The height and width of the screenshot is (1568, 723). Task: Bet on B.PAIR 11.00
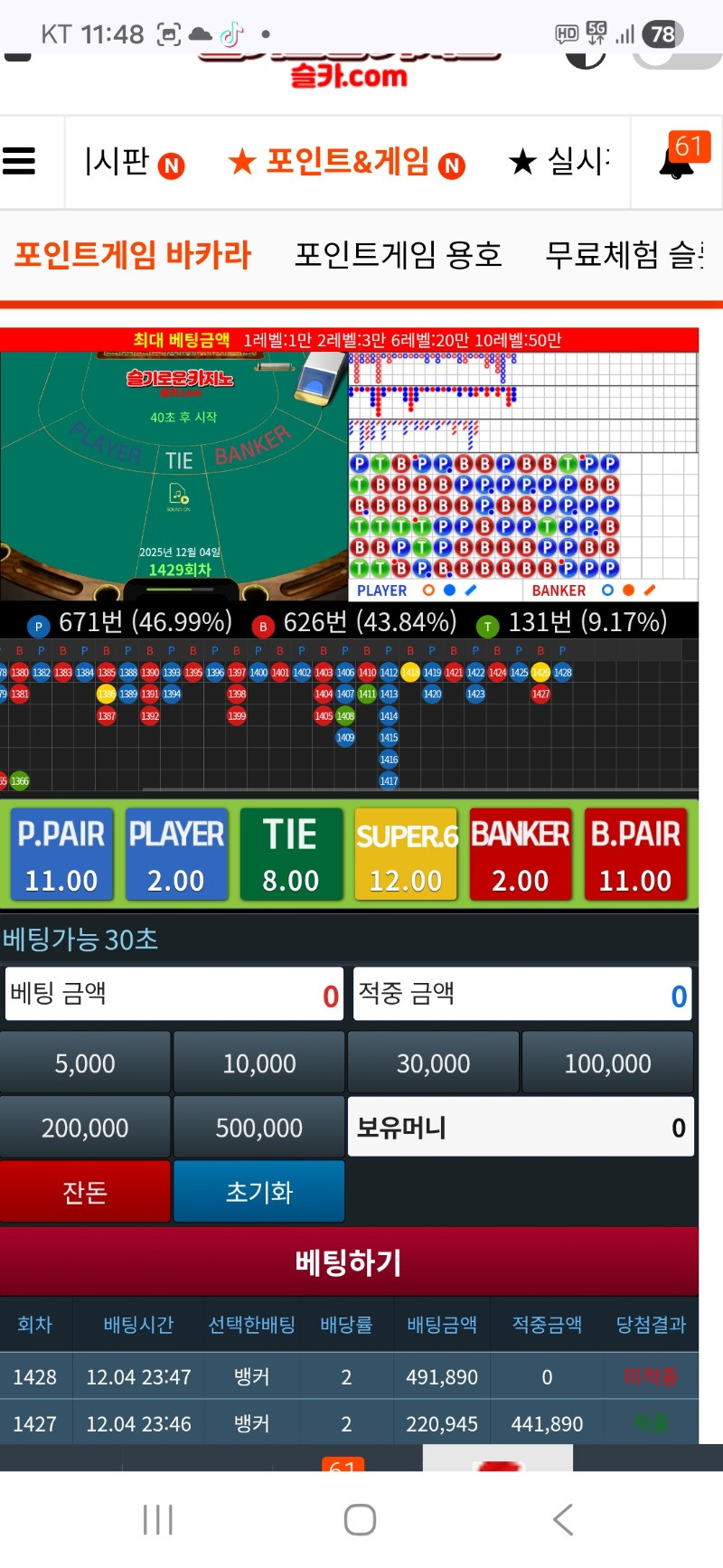[635, 855]
